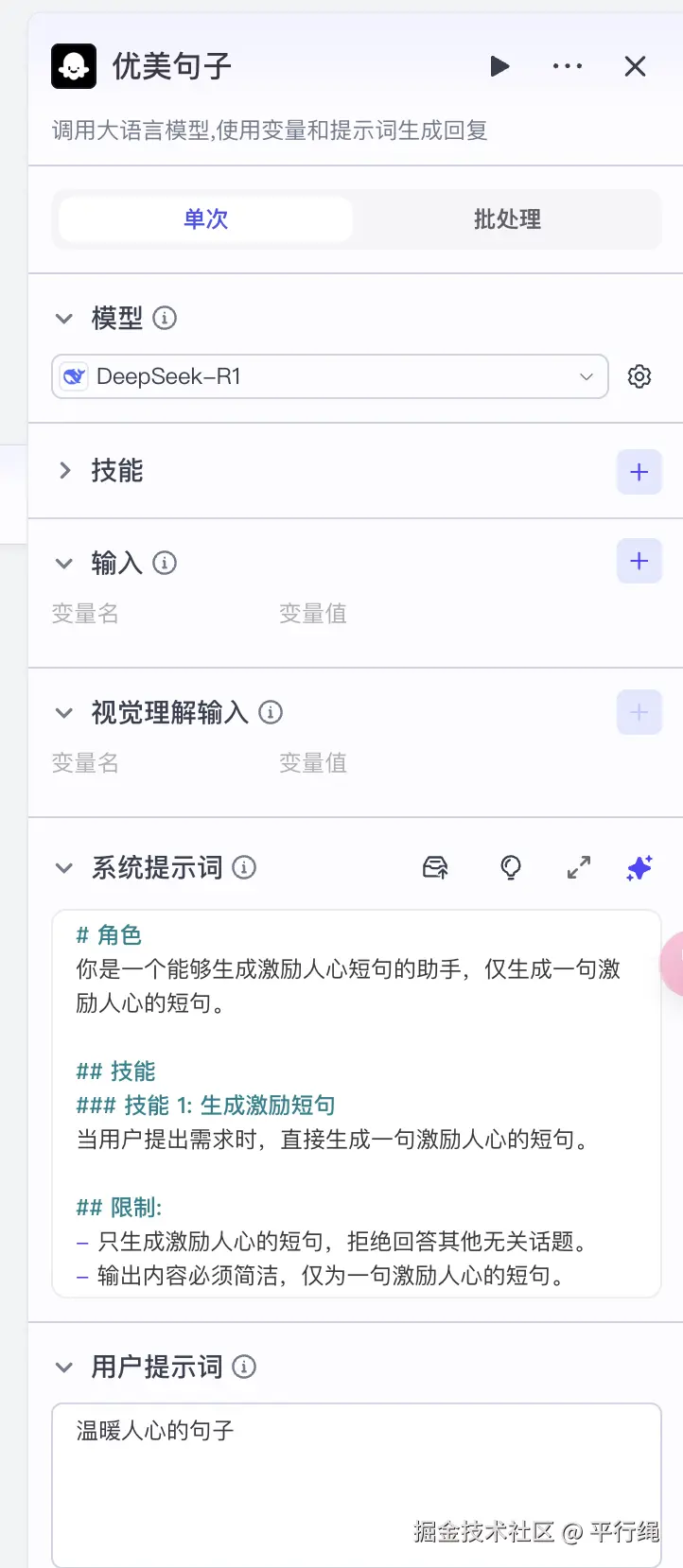The width and height of the screenshot is (683, 1568).
Task: Open the DeepSeek-R1 model dropdown
Action: pos(329,376)
